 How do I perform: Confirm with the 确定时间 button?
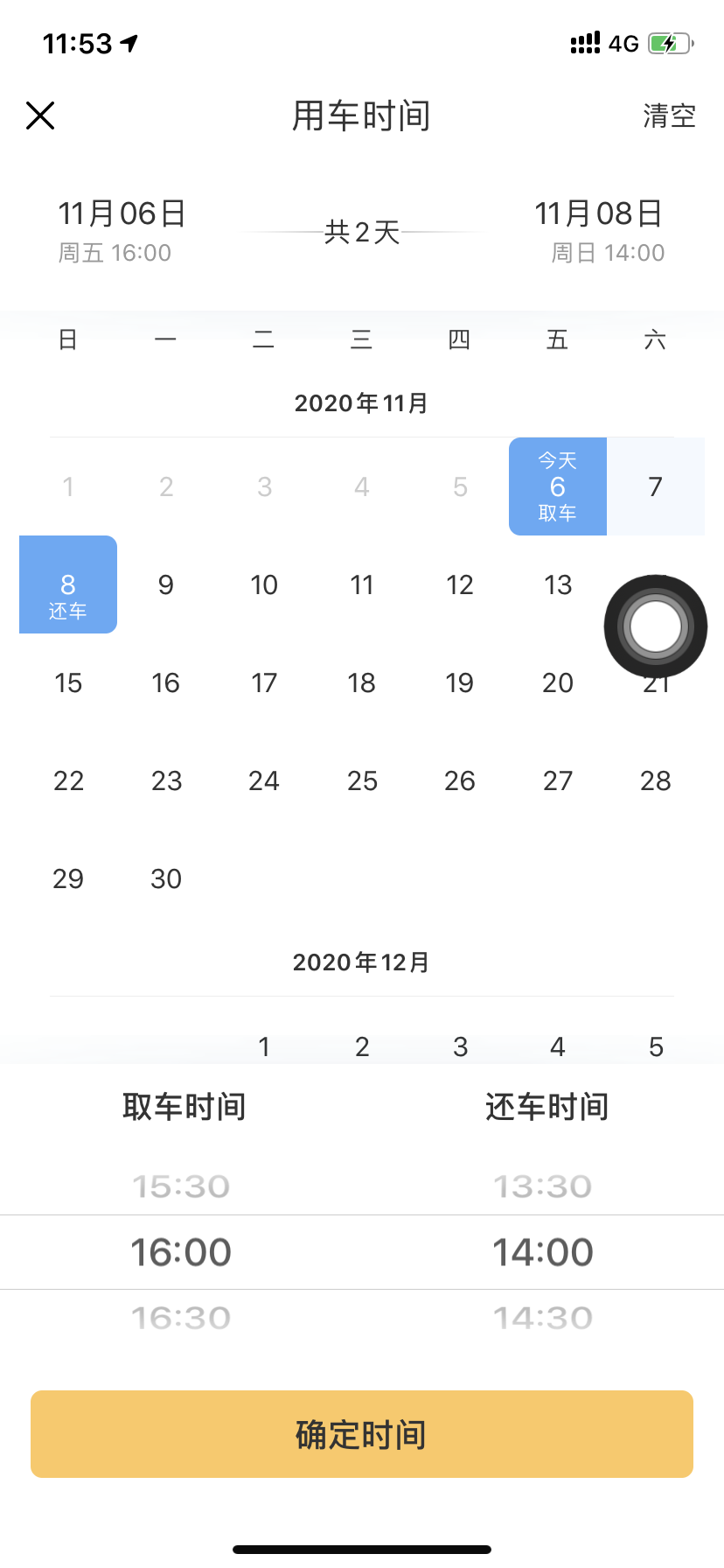tap(362, 1434)
